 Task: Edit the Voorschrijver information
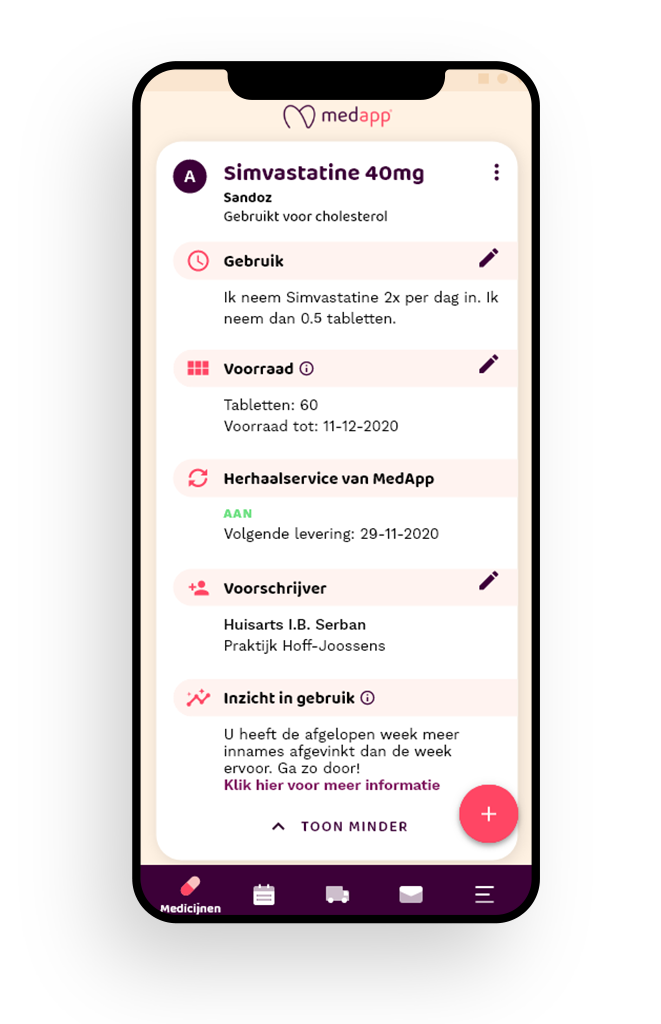[x=488, y=581]
